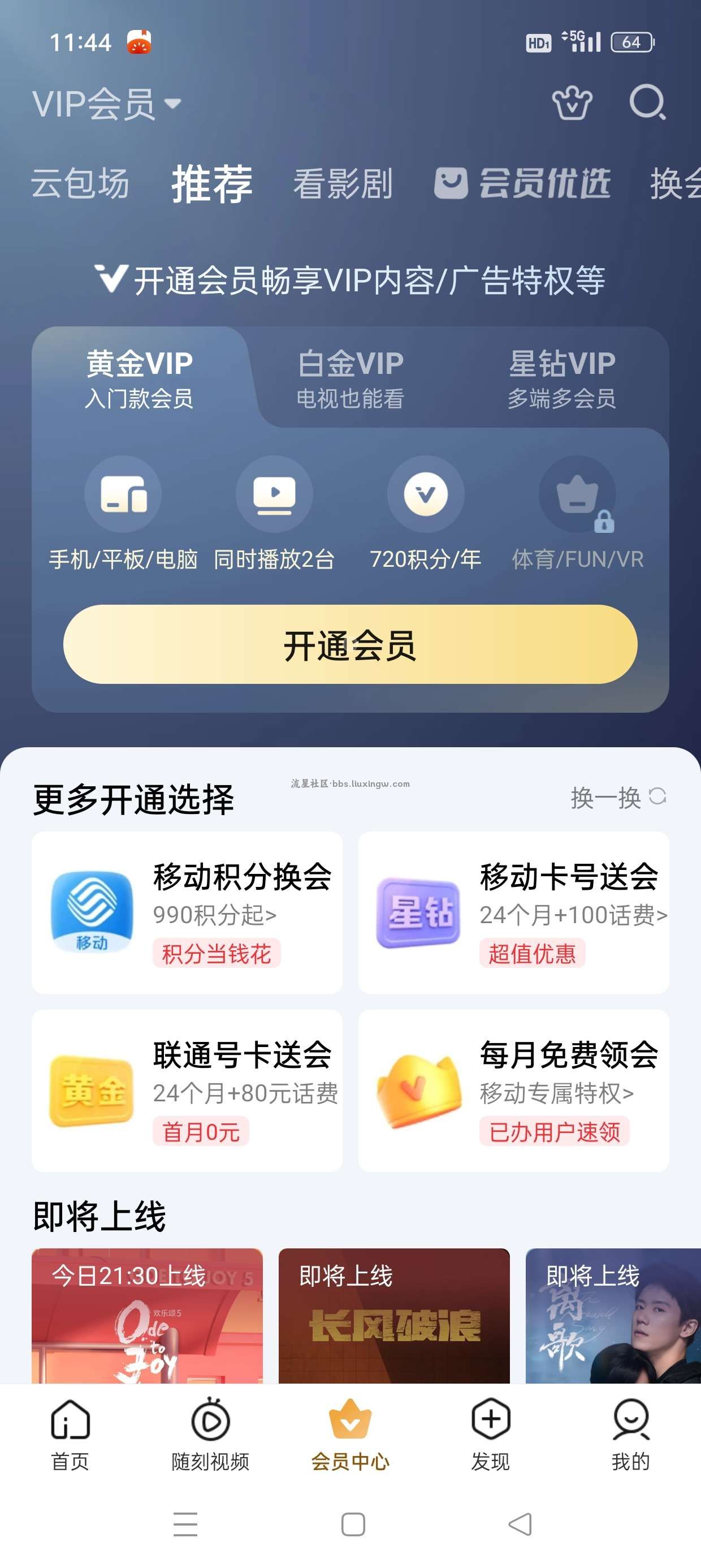Tap the system back button
701x1568 pixels.
(520, 1524)
